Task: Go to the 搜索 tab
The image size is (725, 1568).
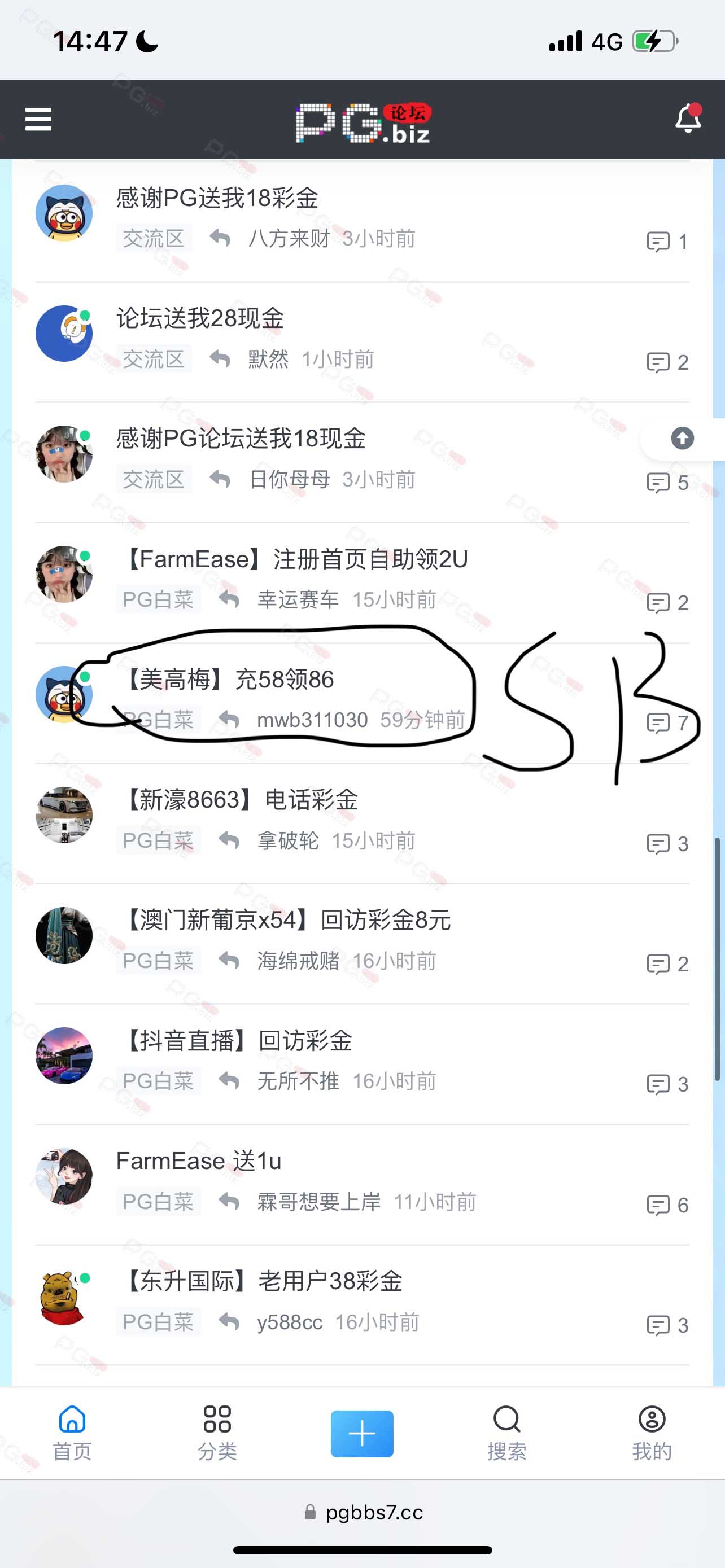Action: (506, 1434)
